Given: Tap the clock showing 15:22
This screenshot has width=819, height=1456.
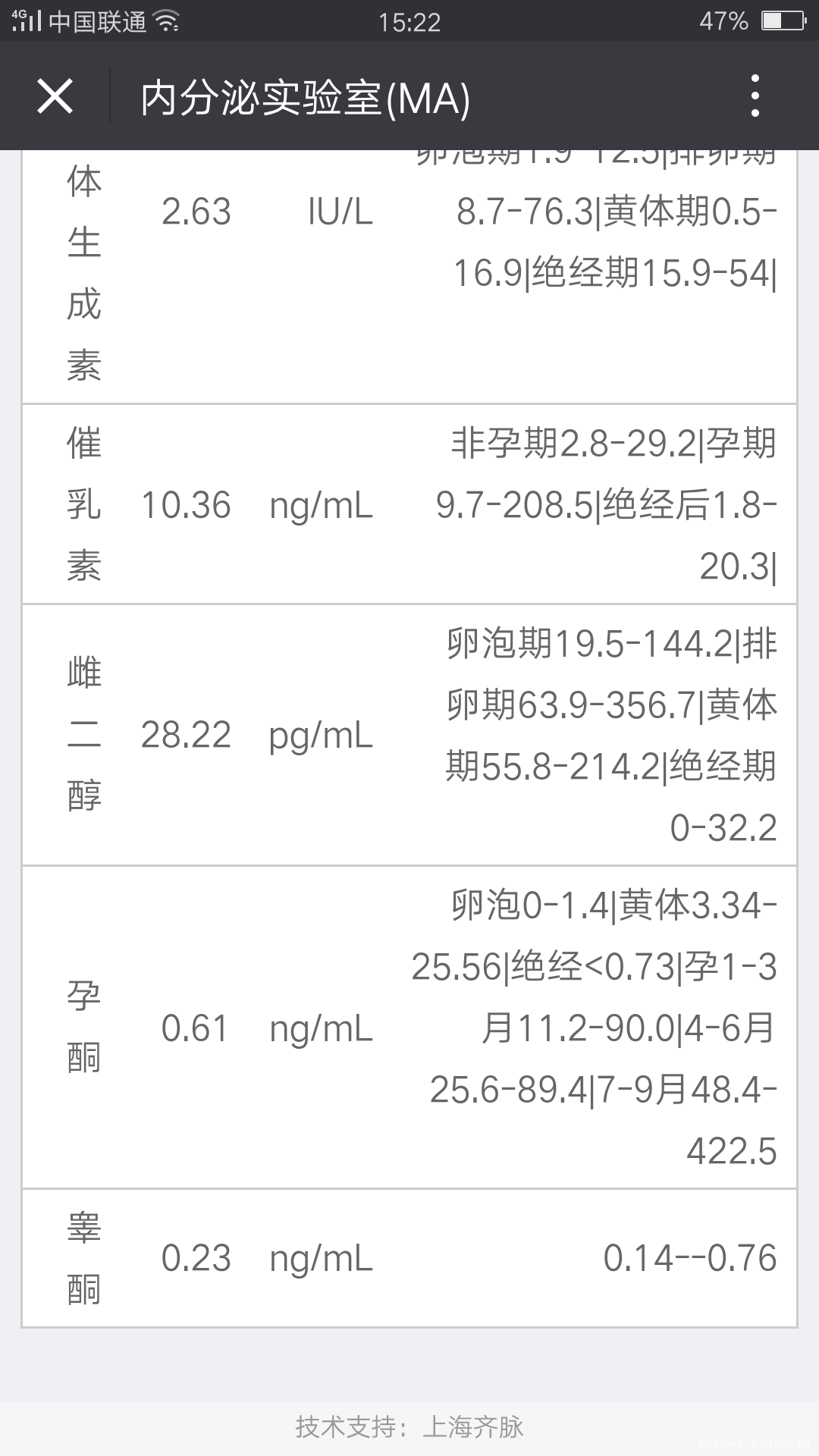Looking at the screenshot, I should coord(409,22).
